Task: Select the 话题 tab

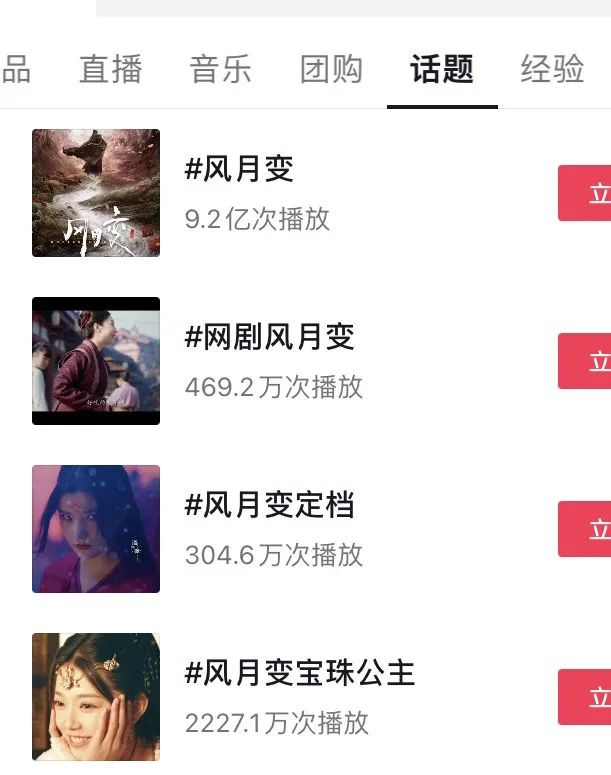Action: [442, 70]
